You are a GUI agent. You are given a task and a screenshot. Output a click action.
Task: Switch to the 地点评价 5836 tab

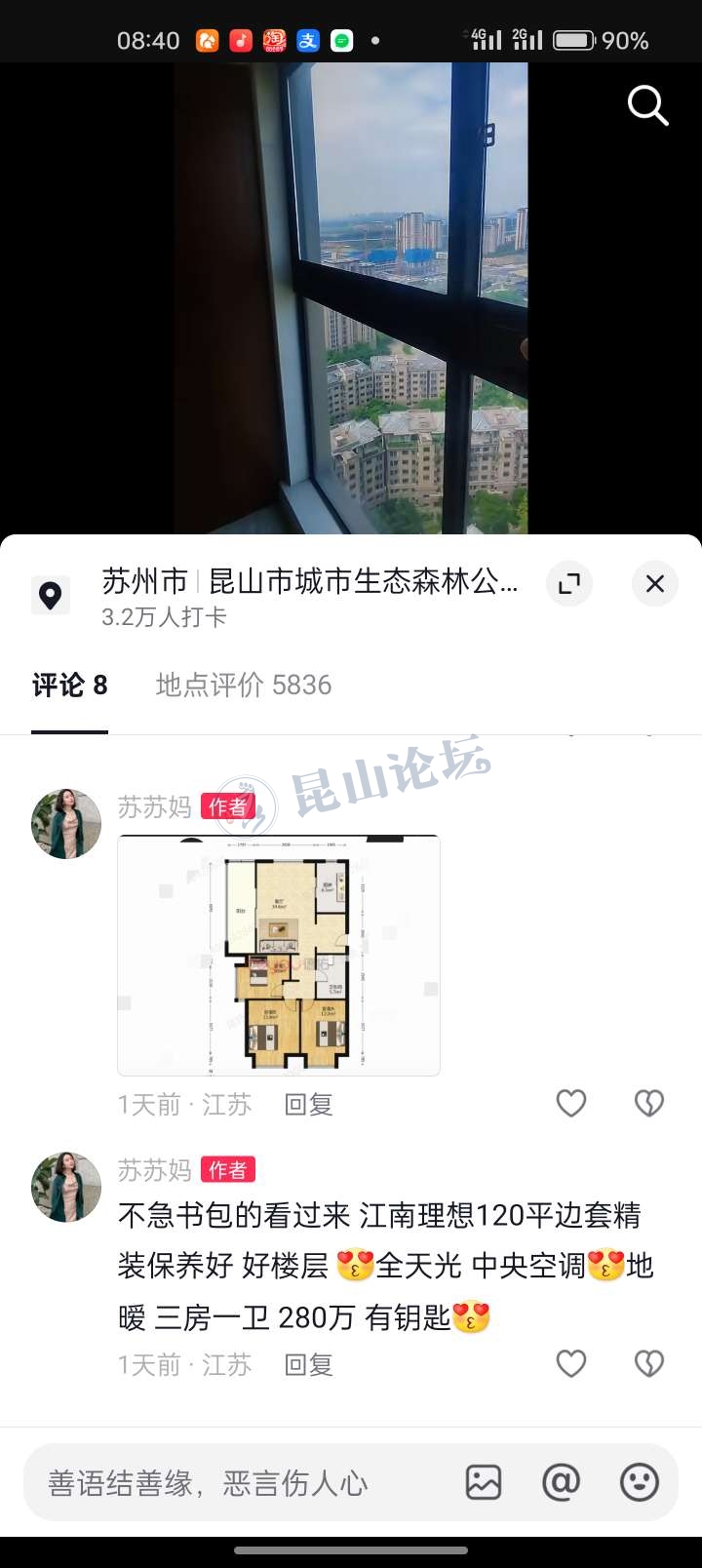click(x=244, y=686)
